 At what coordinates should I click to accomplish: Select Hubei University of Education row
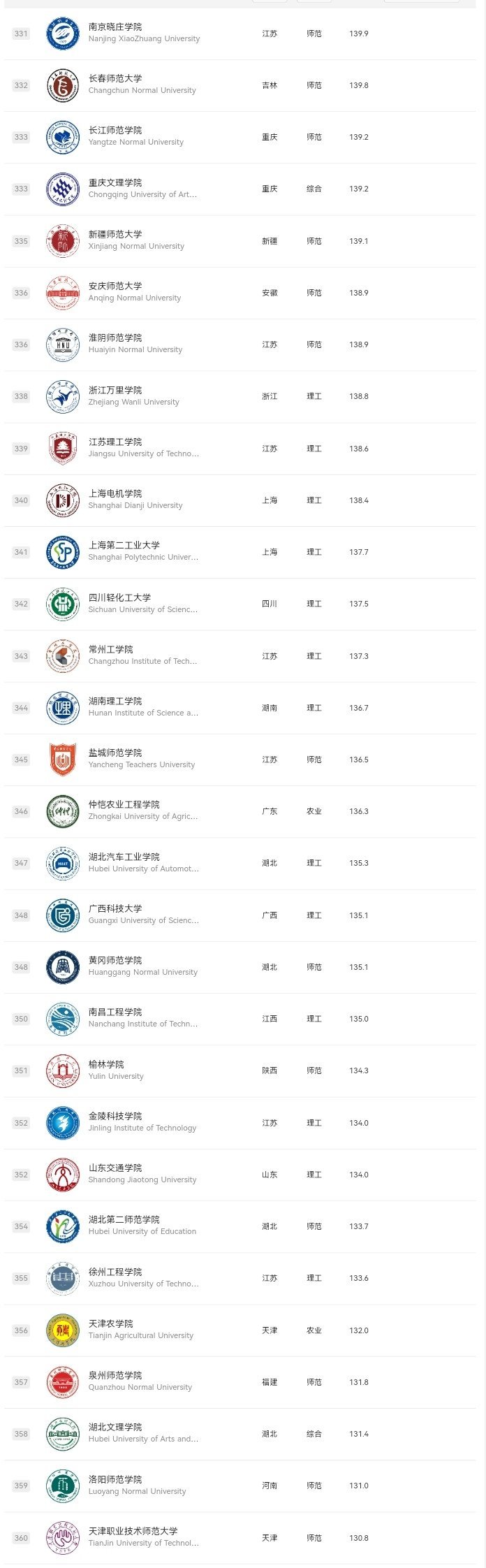coord(240,1226)
